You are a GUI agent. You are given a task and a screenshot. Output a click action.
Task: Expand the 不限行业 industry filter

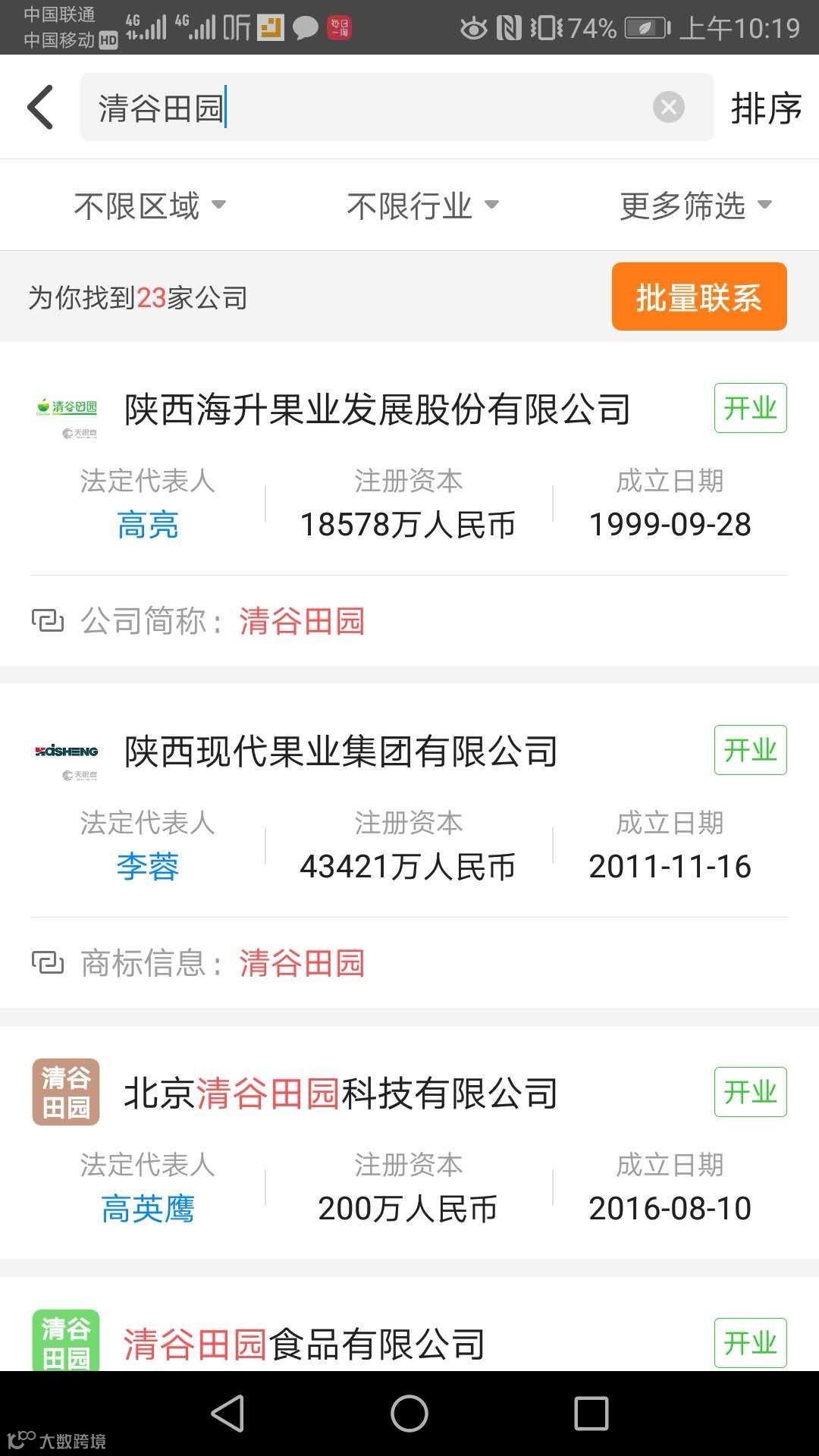pyautogui.click(x=422, y=206)
